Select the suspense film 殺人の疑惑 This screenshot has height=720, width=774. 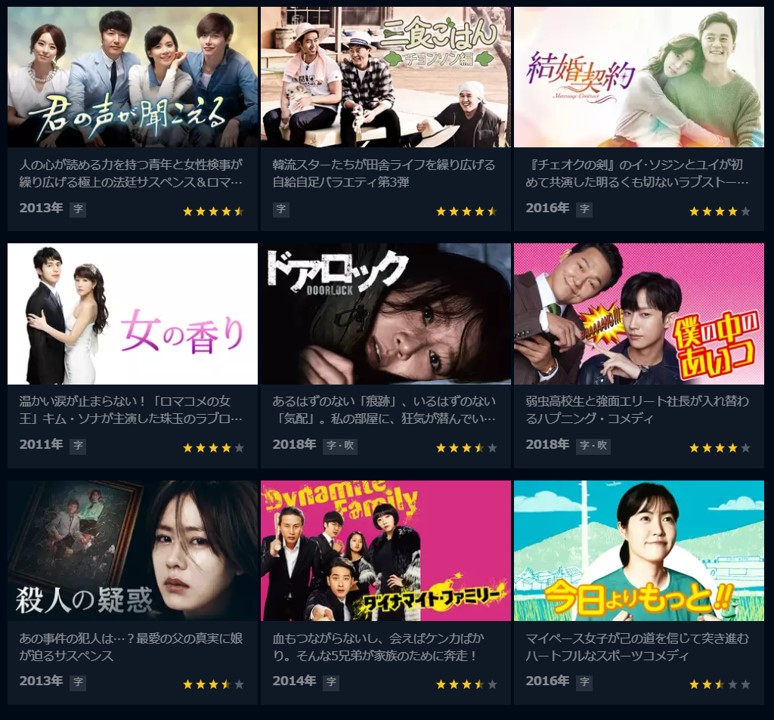click(x=132, y=551)
